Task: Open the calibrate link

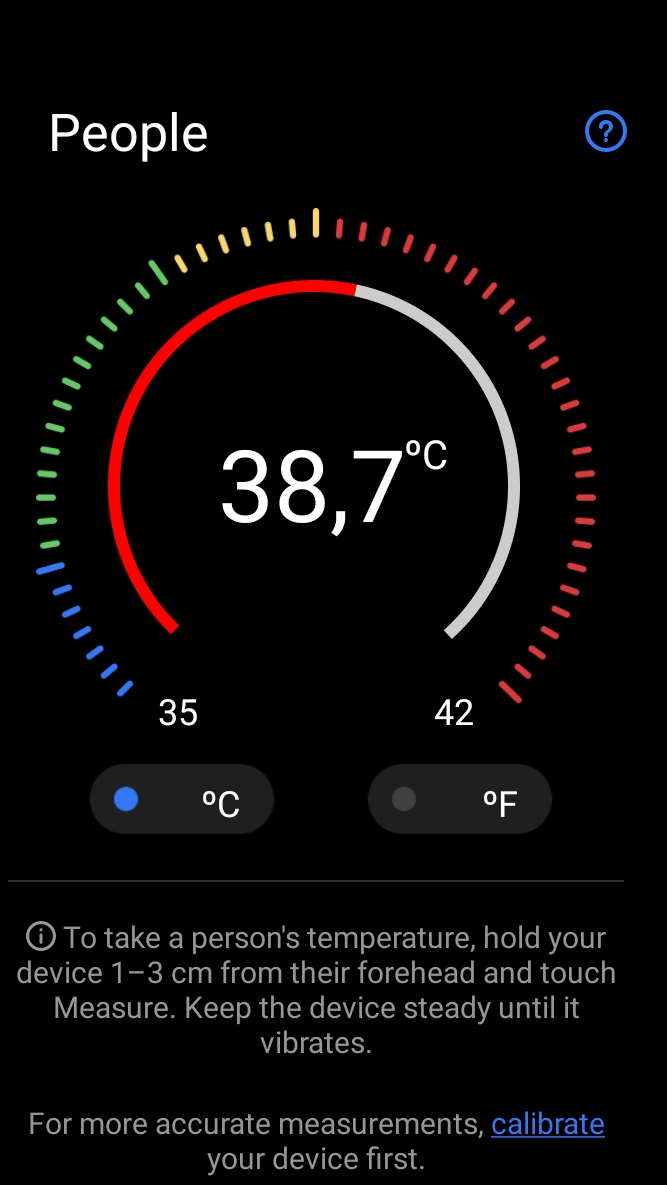Action: [x=548, y=1124]
